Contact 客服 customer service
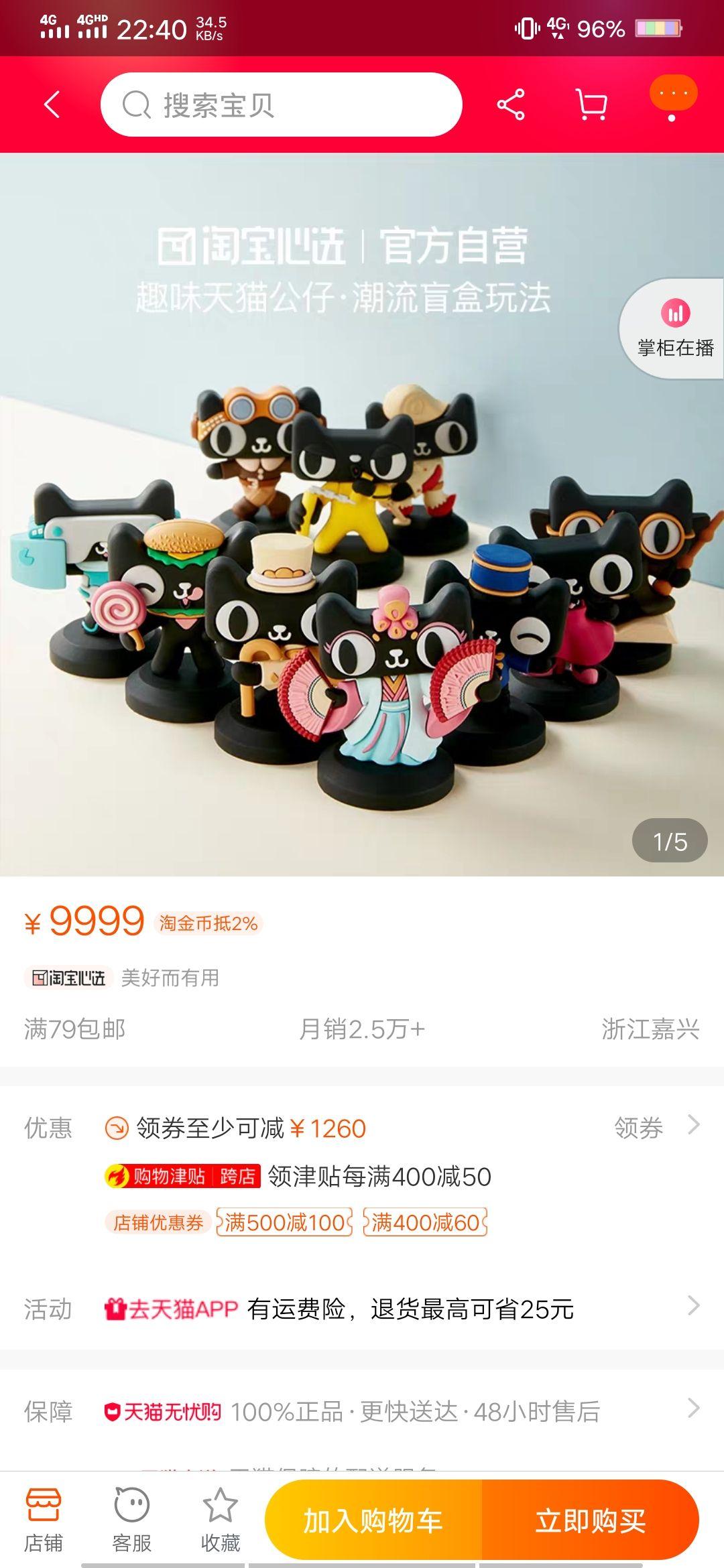Viewport: 724px width, 1568px height. click(132, 1520)
